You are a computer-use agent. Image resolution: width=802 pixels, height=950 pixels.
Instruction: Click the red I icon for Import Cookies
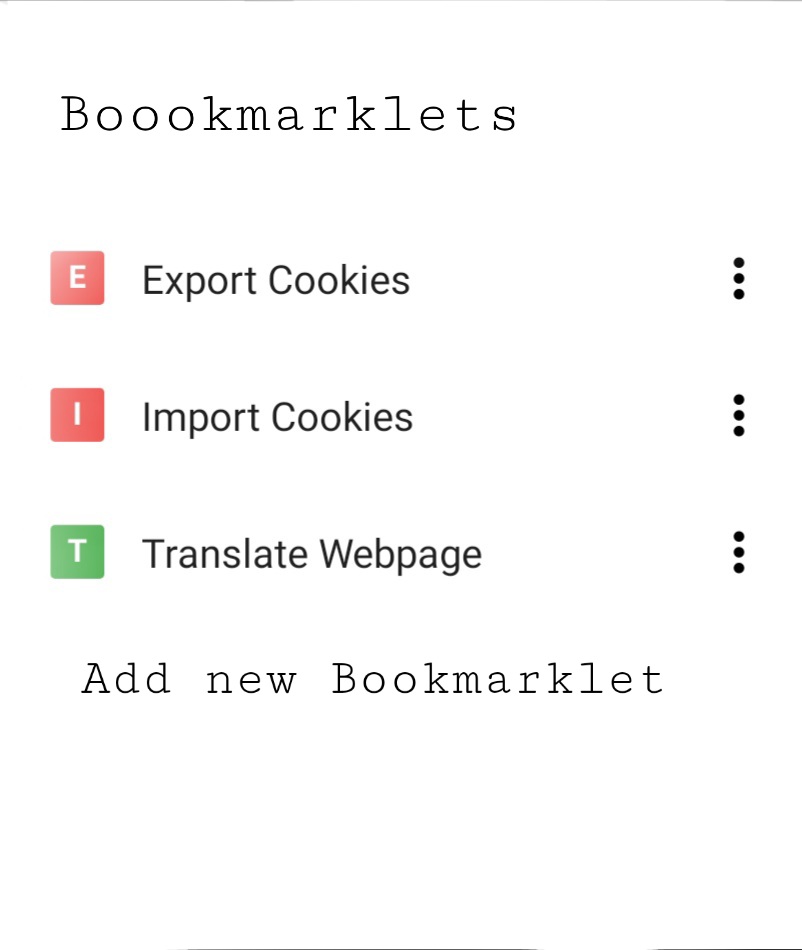point(77,415)
